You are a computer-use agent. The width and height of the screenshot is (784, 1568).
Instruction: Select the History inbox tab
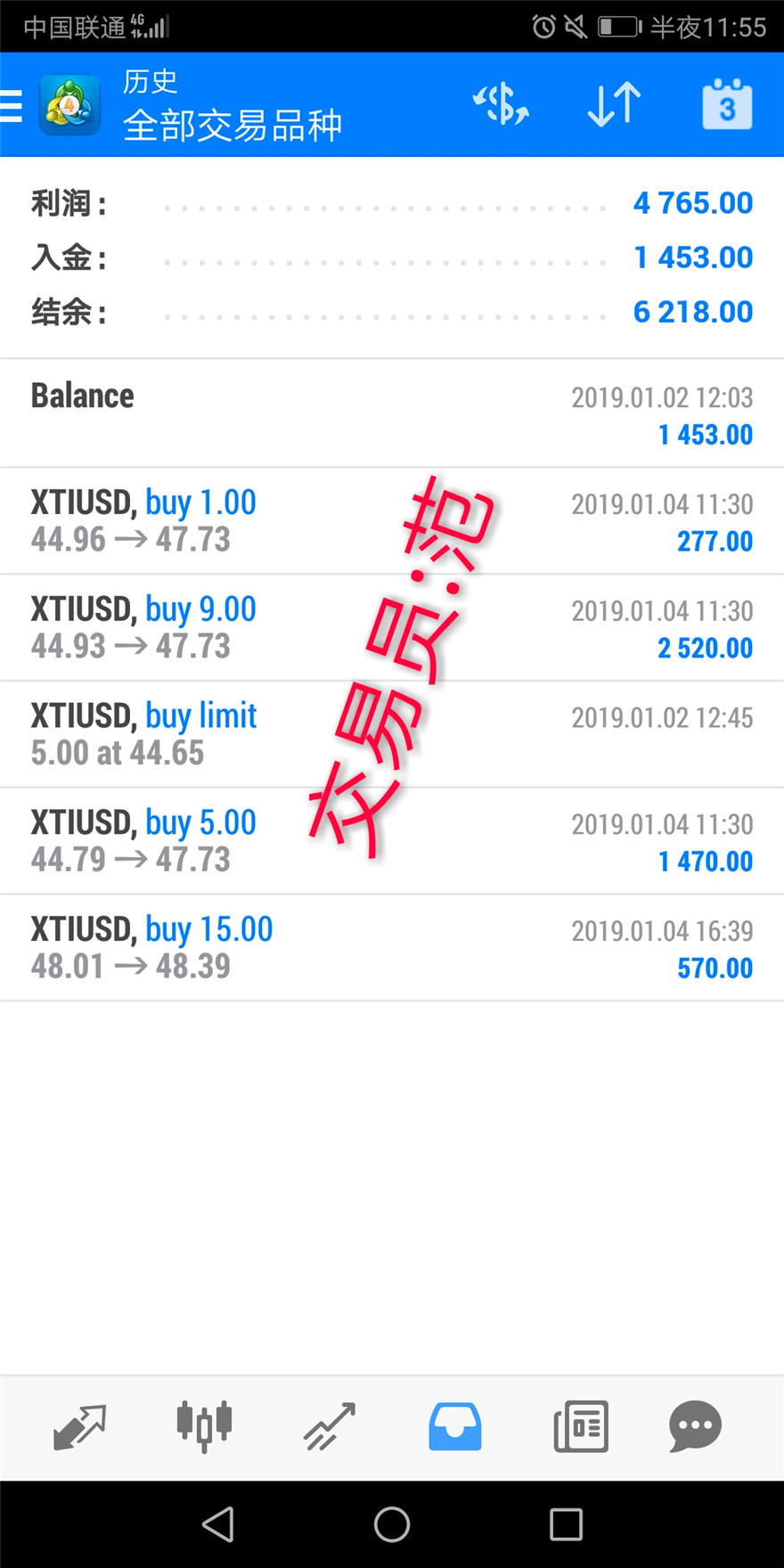click(x=455, y=1426)
